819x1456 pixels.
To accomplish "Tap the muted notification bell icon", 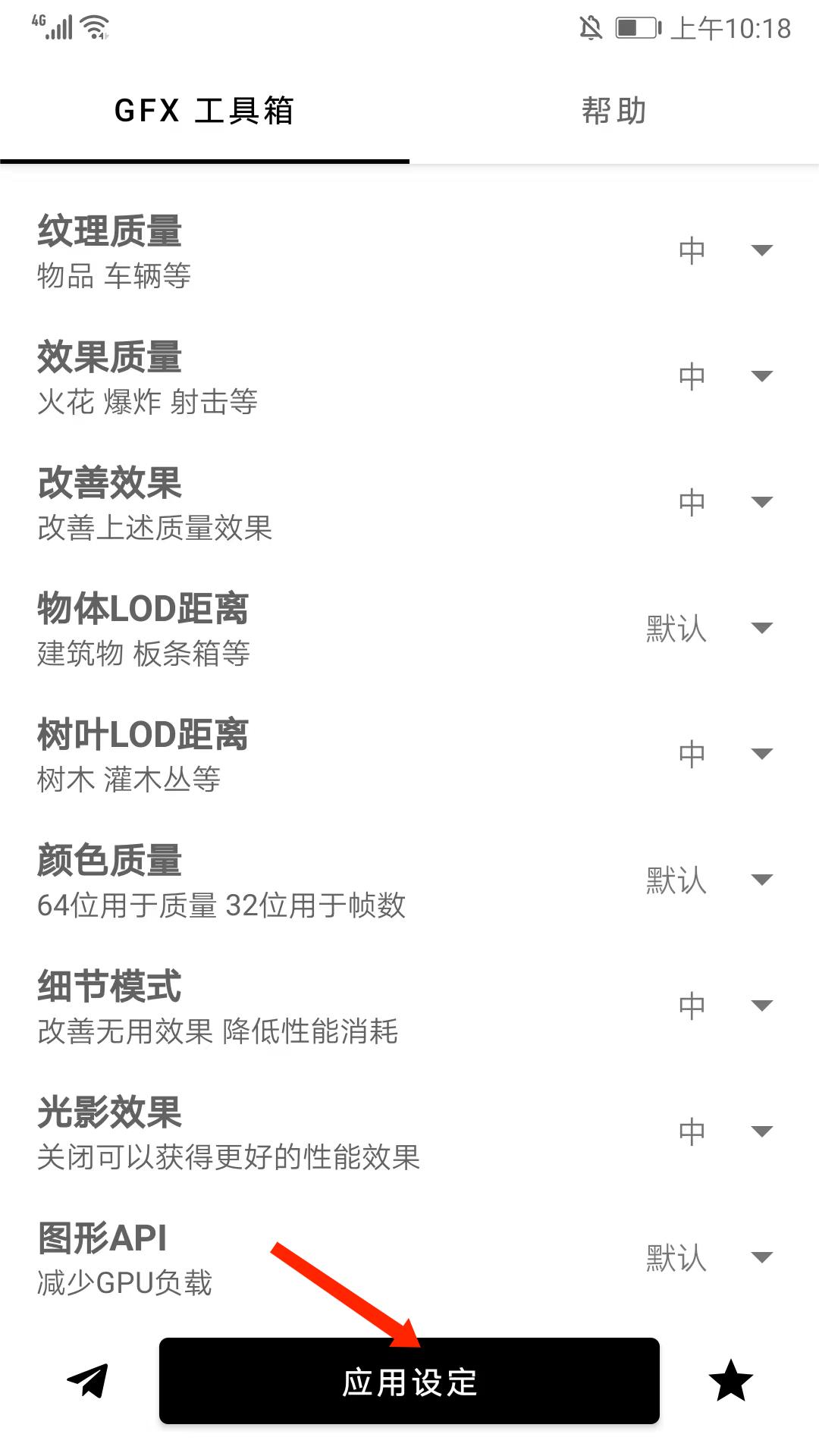I will pos(592,27).
